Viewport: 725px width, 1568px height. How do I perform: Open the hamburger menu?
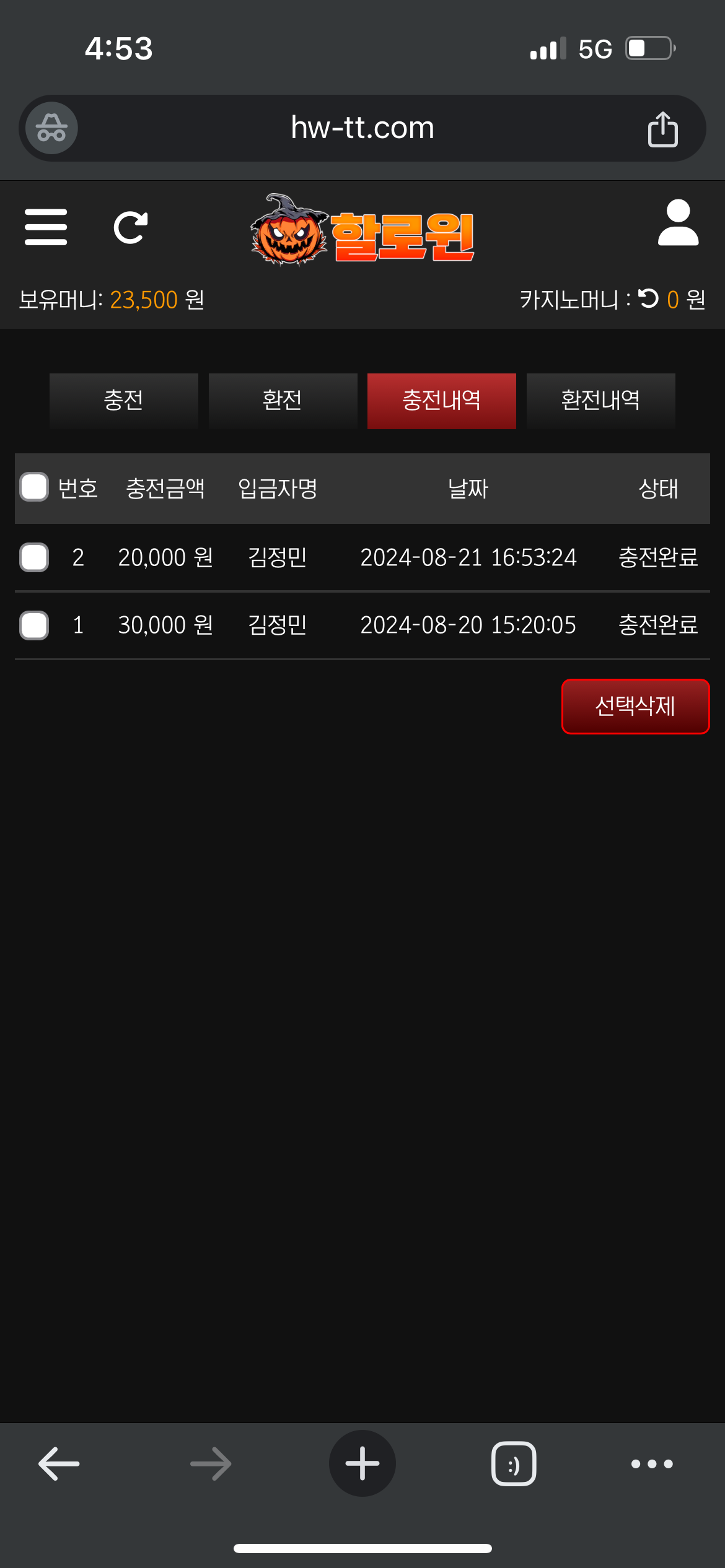(46, 227)
